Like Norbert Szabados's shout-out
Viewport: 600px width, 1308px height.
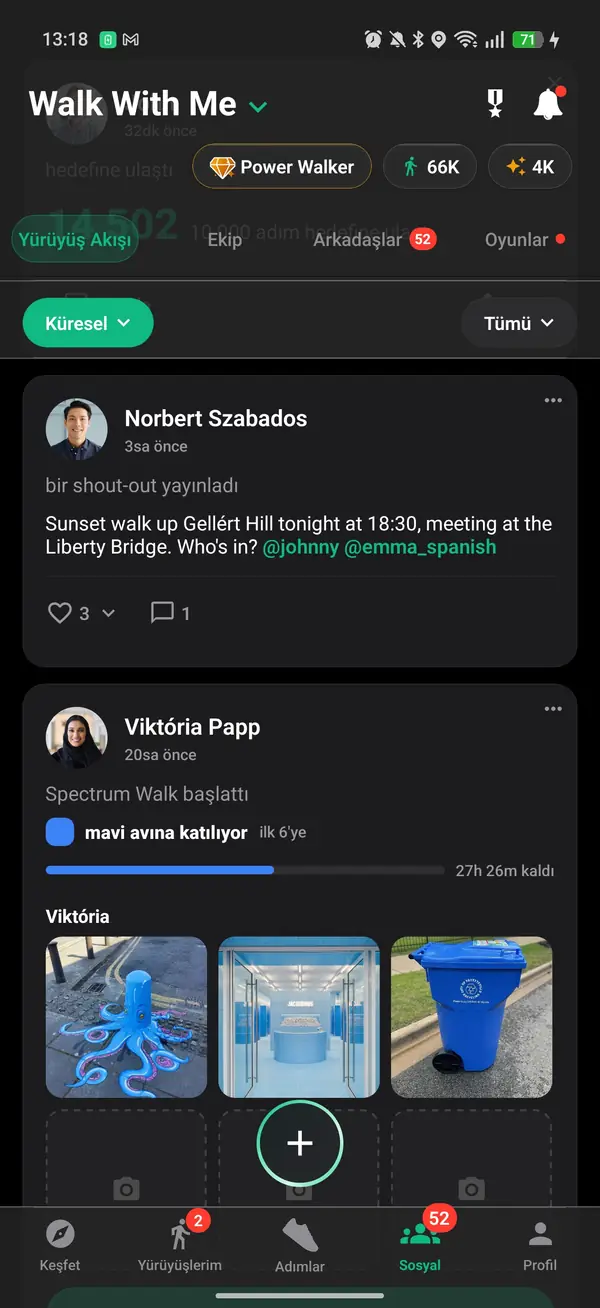point(60,613)
